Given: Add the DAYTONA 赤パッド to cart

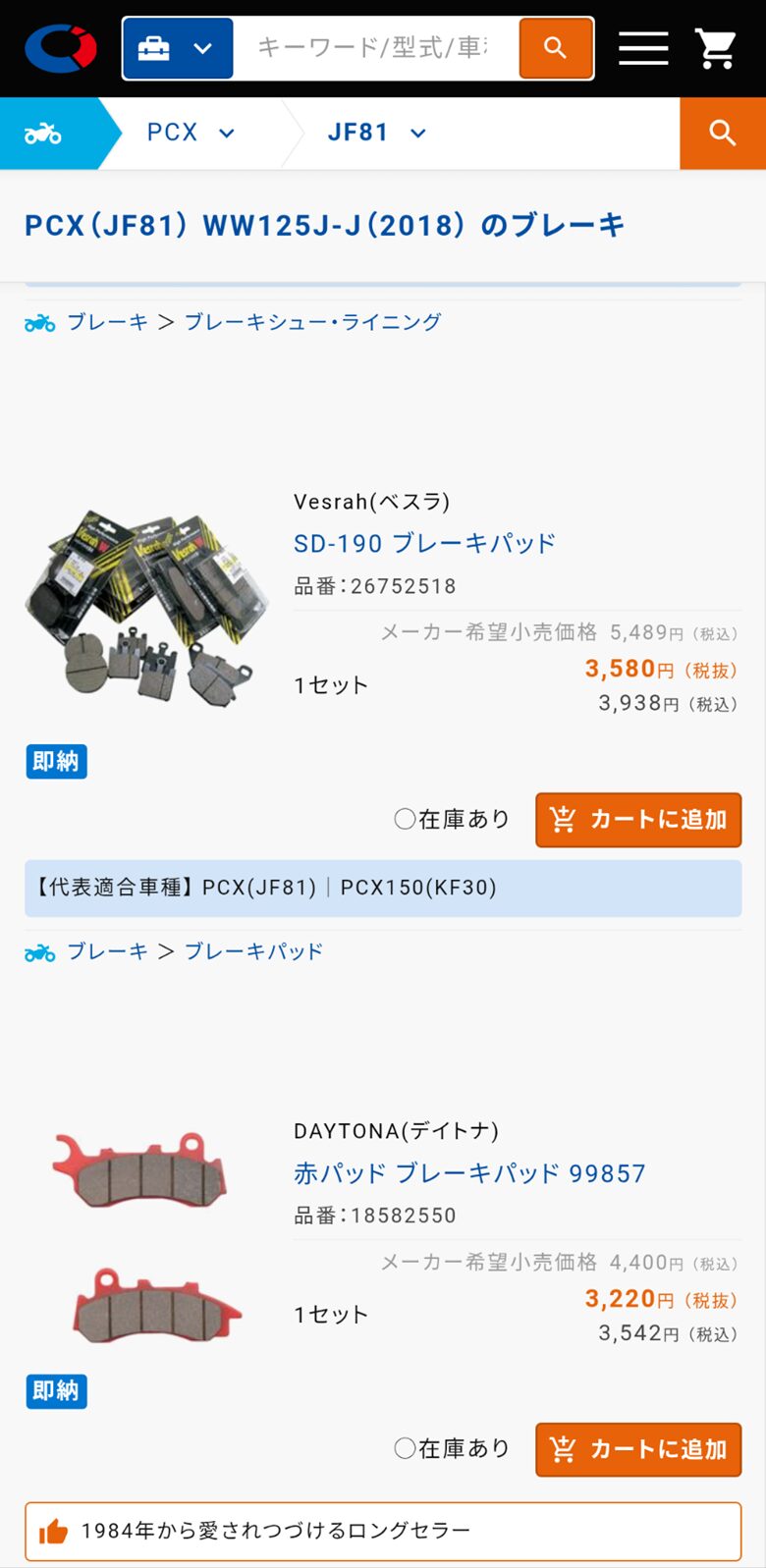Looking at the screenshot, I should (x=637, y=1449).
